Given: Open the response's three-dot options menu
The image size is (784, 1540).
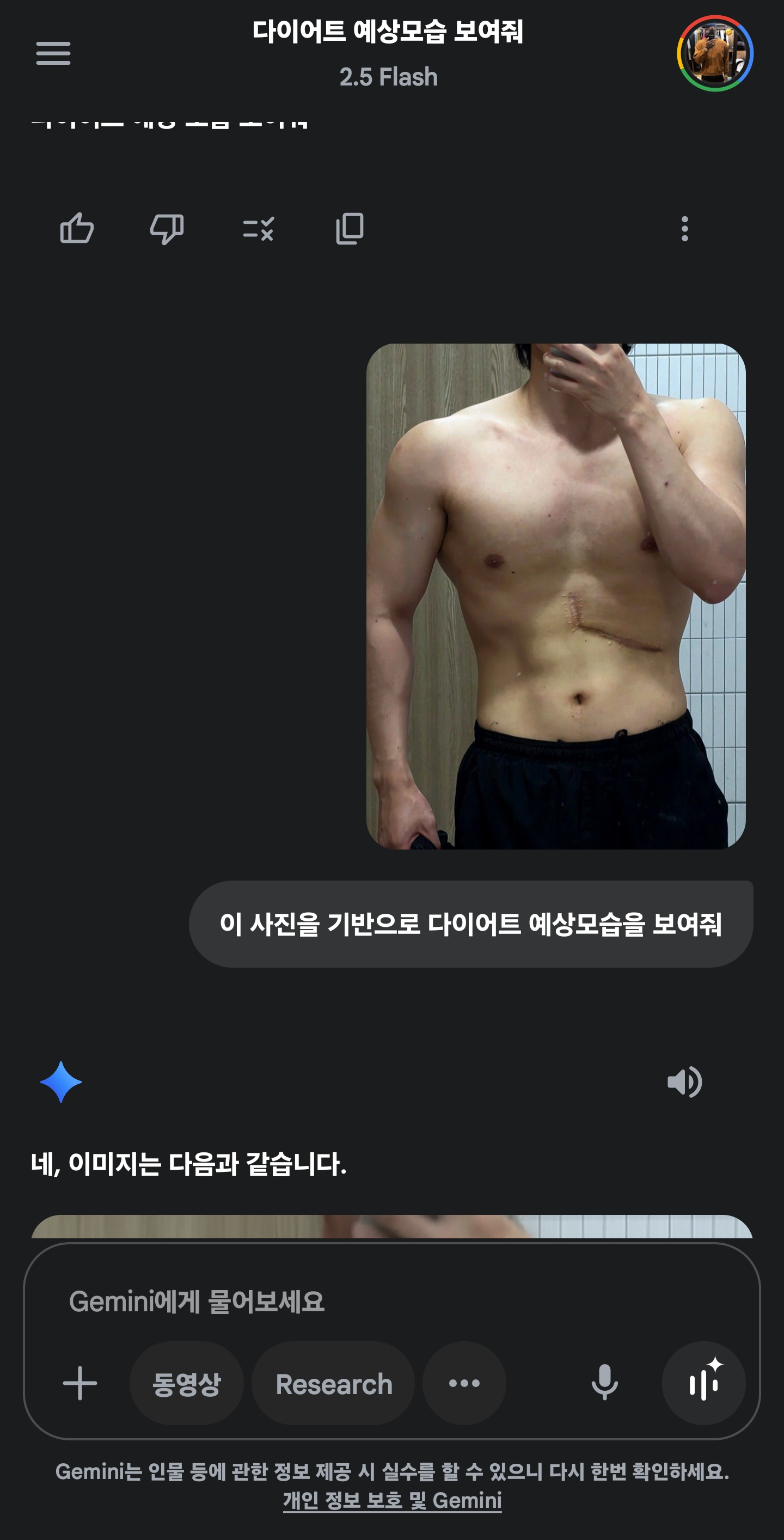Looking at the screenshot, I should click(x=685, y=228).
